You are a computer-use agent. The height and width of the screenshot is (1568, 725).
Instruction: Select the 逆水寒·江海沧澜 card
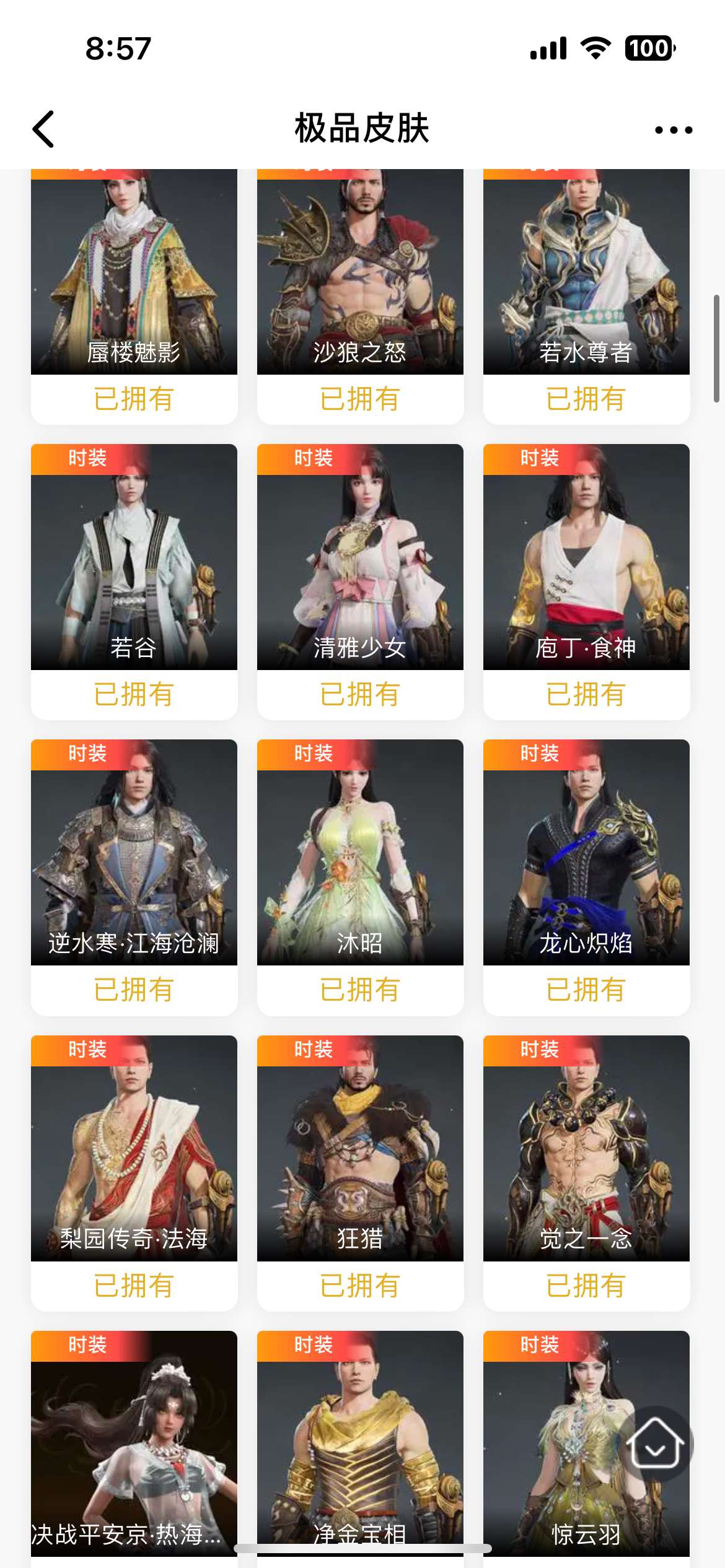click(x=134, y=853)
